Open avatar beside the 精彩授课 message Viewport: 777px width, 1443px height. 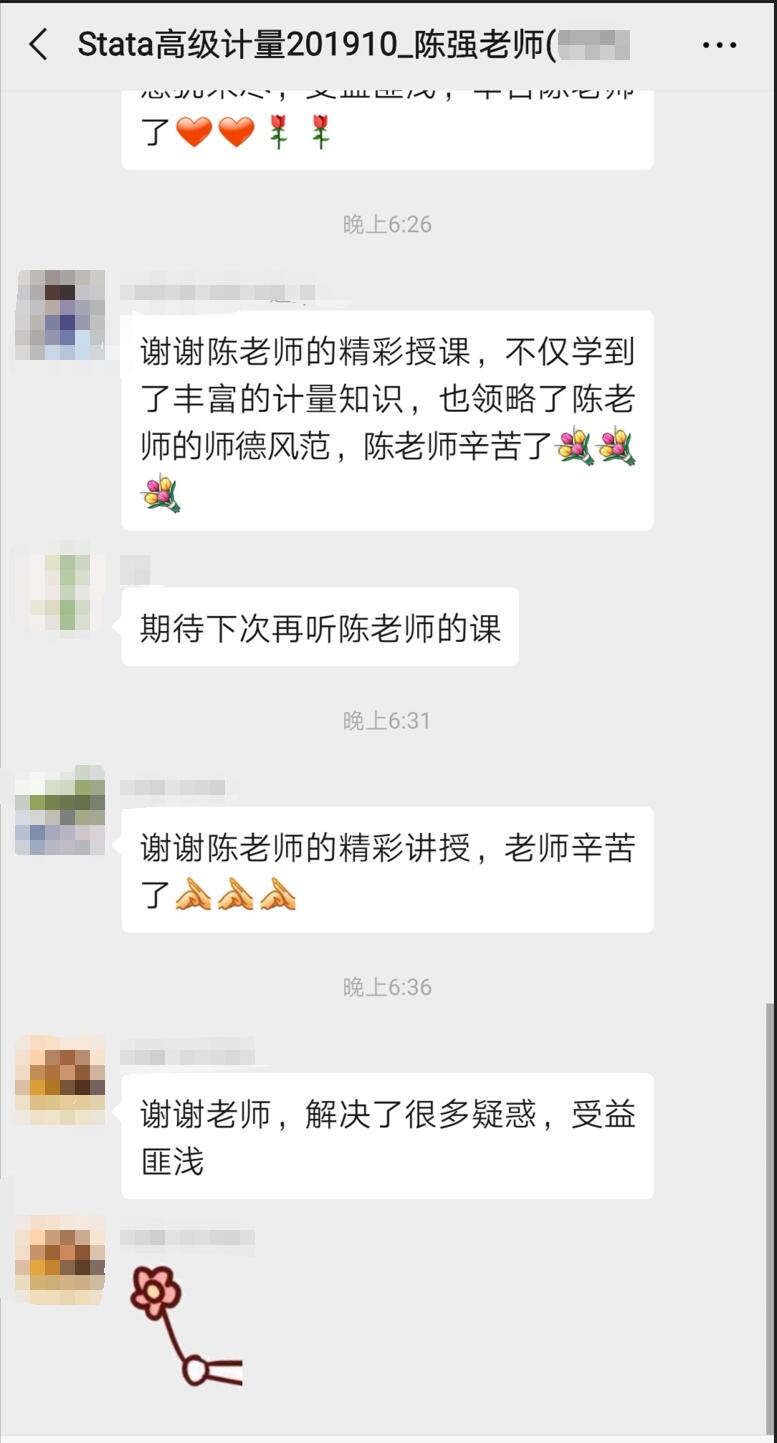click(x=61, y=314)
